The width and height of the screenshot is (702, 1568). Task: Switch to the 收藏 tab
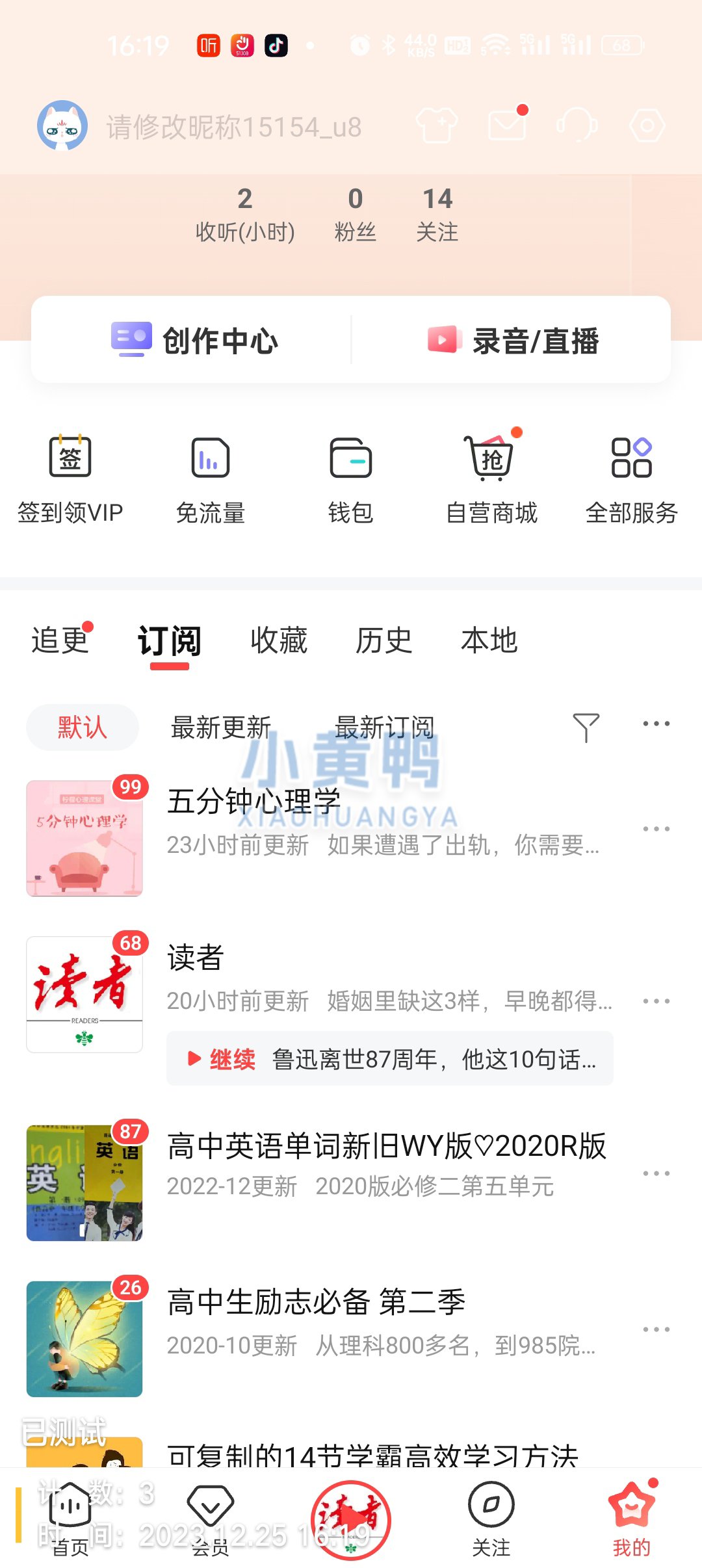[279, 641]
